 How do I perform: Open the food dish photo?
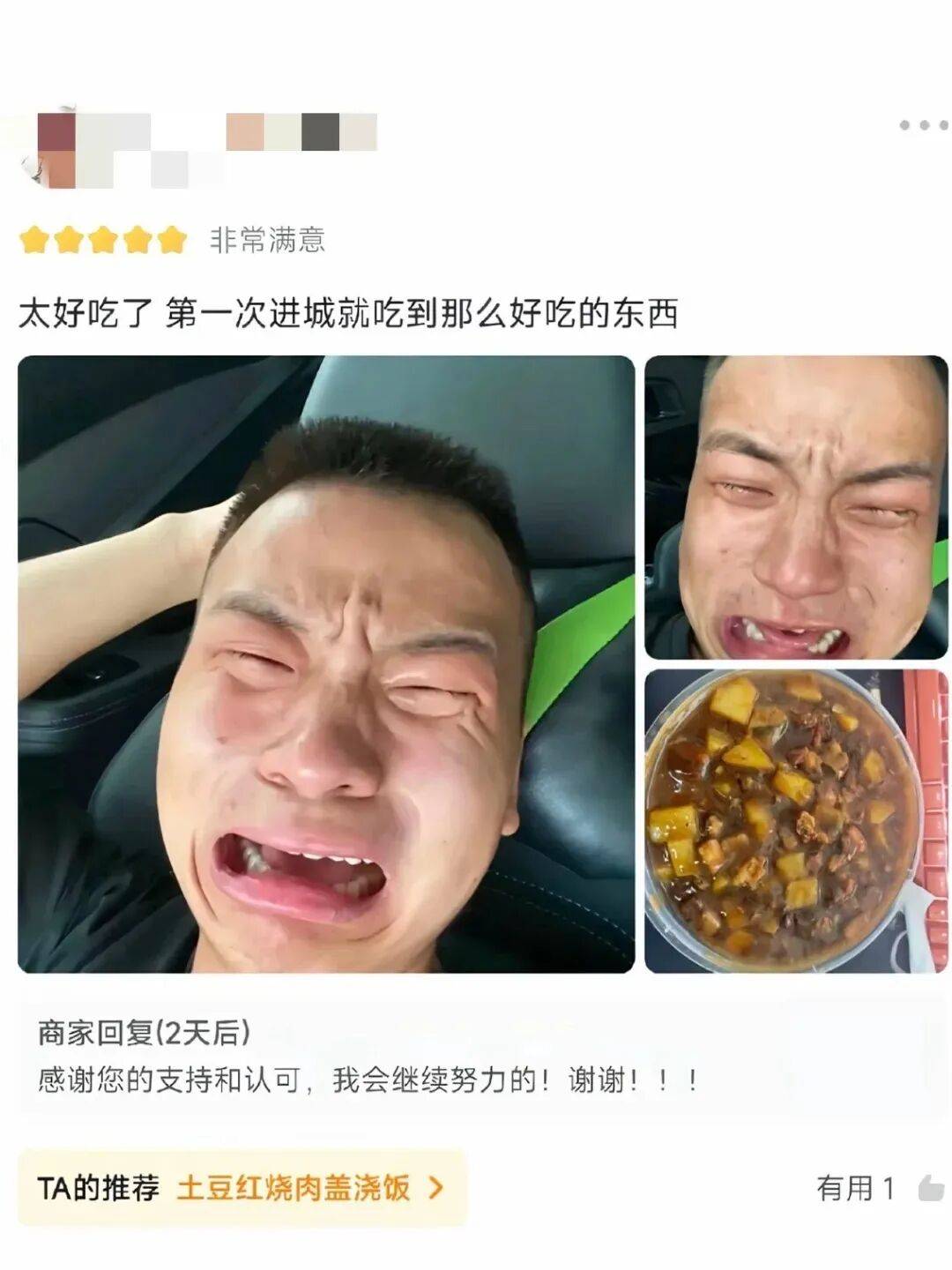click(796, 820)
